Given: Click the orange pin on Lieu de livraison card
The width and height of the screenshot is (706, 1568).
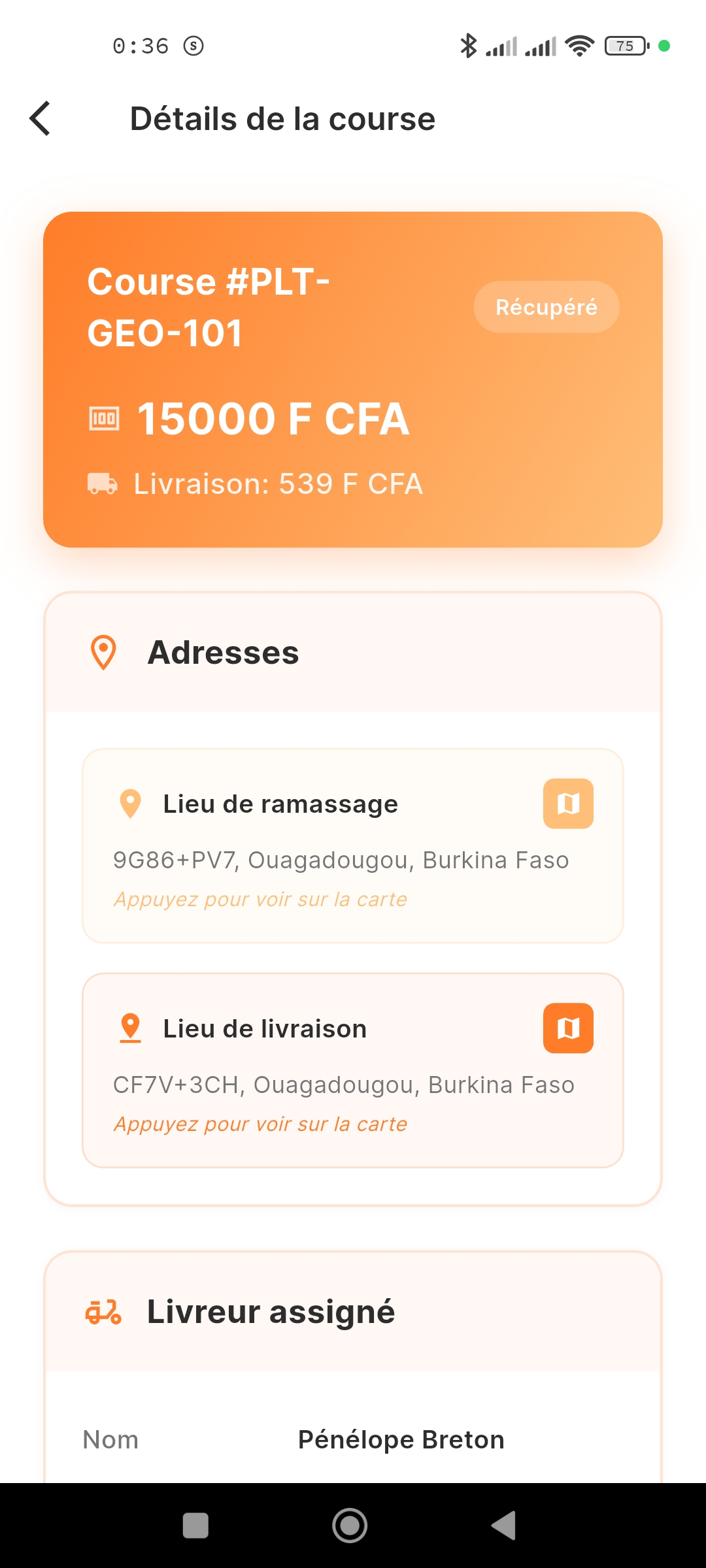Looking at the screenshot, I should click(131, 1028).
